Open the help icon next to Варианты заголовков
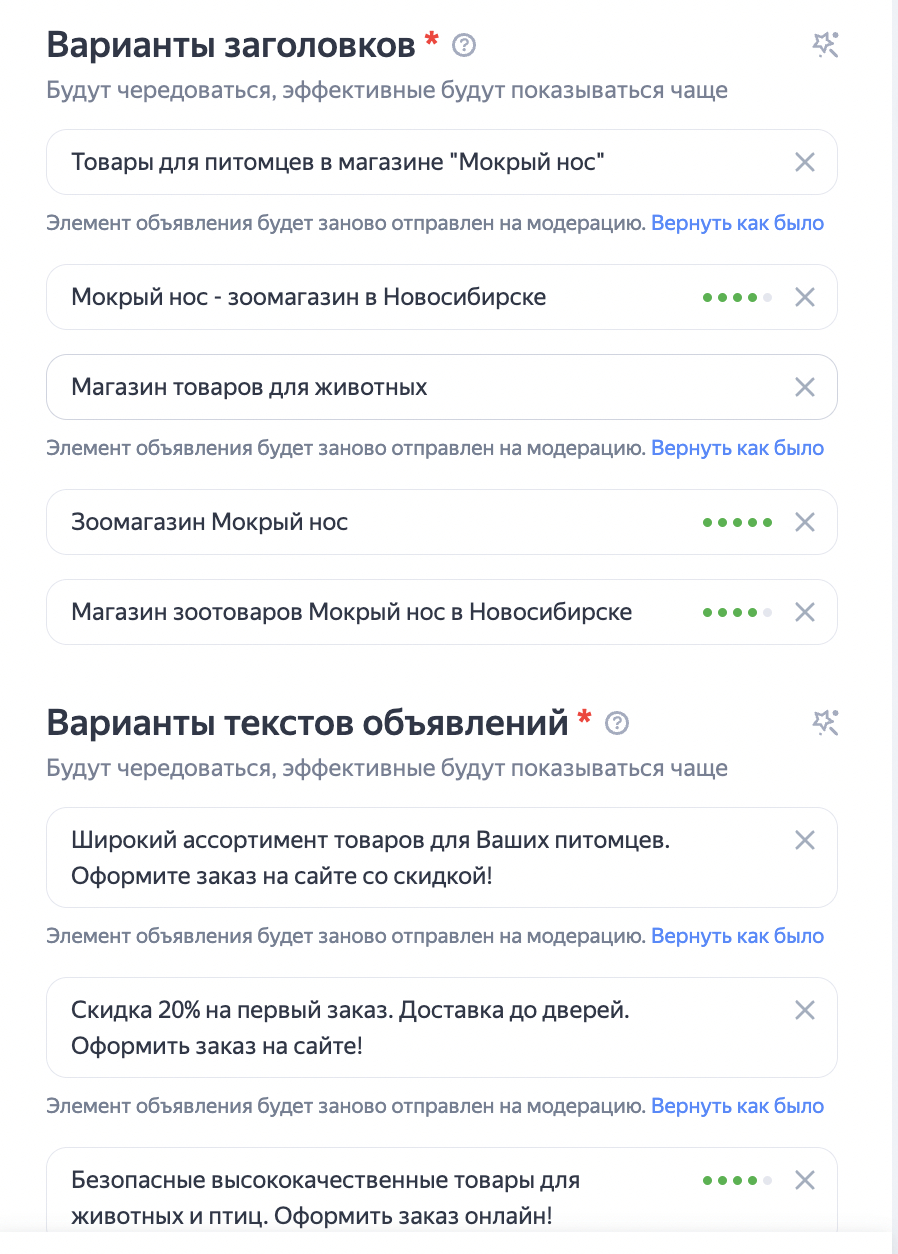898x1254 pixels. 463,45
